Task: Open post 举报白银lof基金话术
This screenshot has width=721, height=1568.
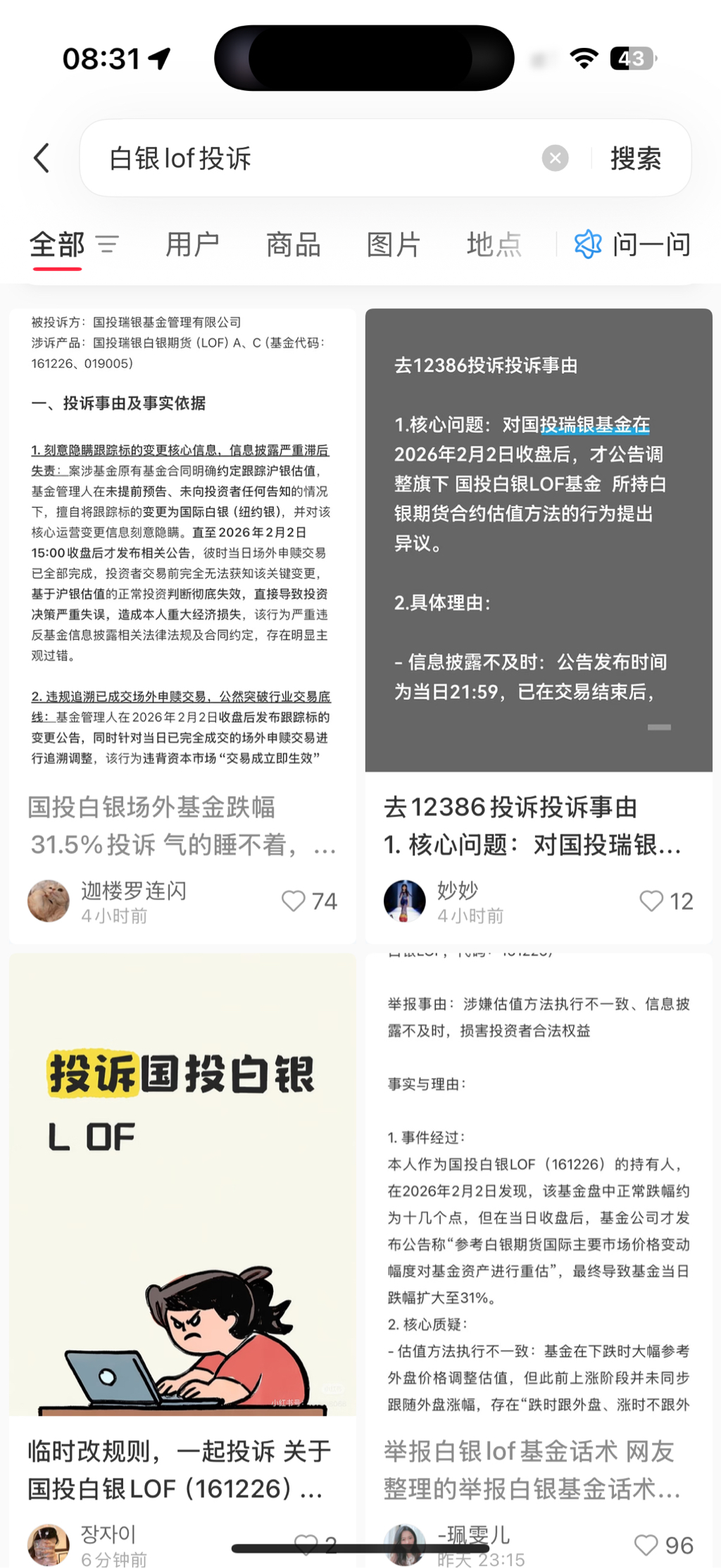Action: (x=538, y=1469)
